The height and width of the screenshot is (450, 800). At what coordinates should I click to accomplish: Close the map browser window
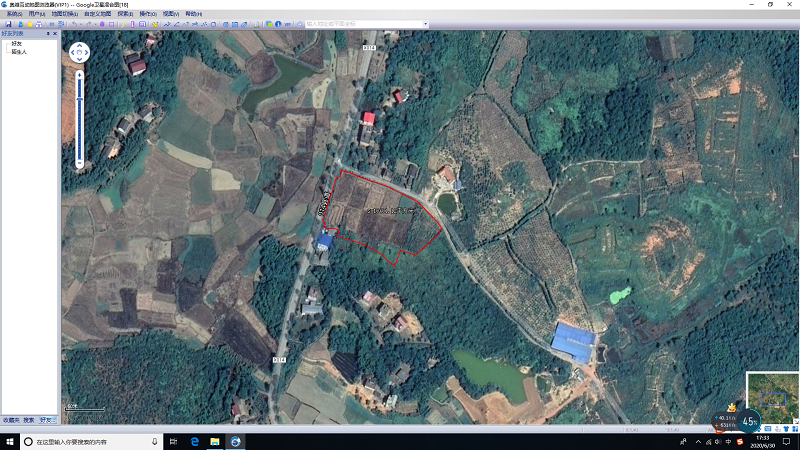[790, 5]
